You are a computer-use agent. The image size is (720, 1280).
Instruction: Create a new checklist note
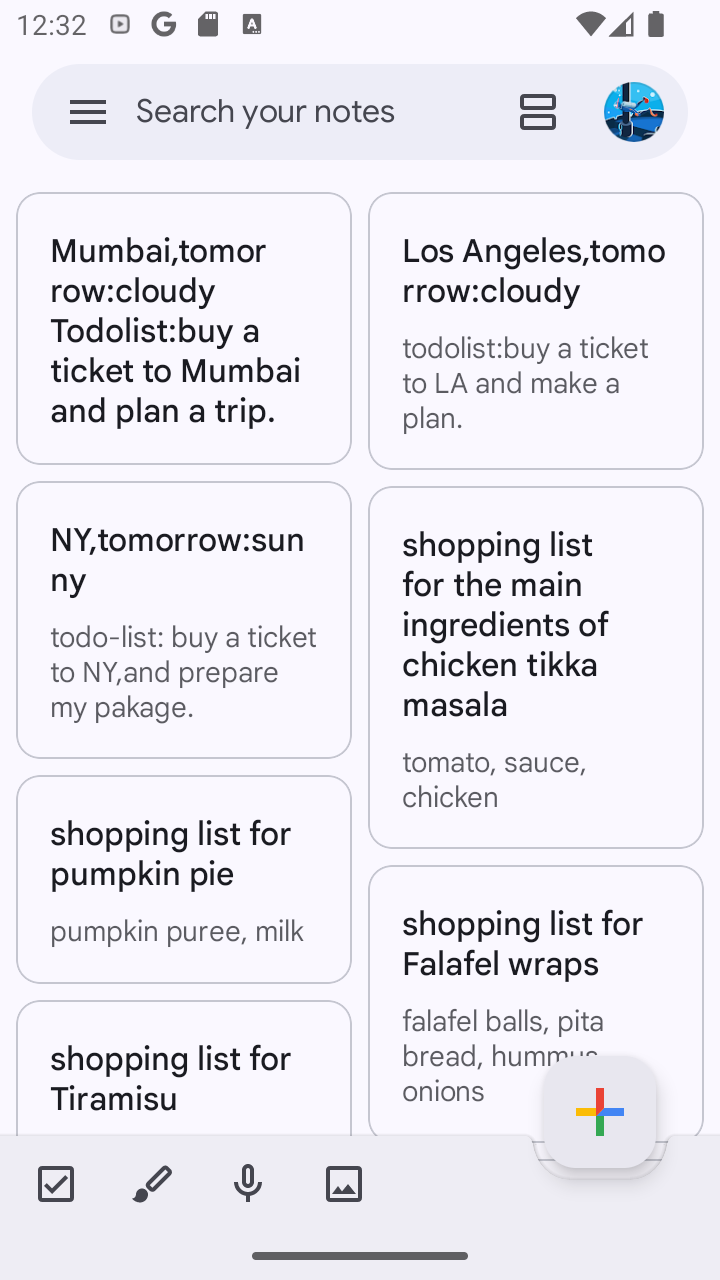56,1184
